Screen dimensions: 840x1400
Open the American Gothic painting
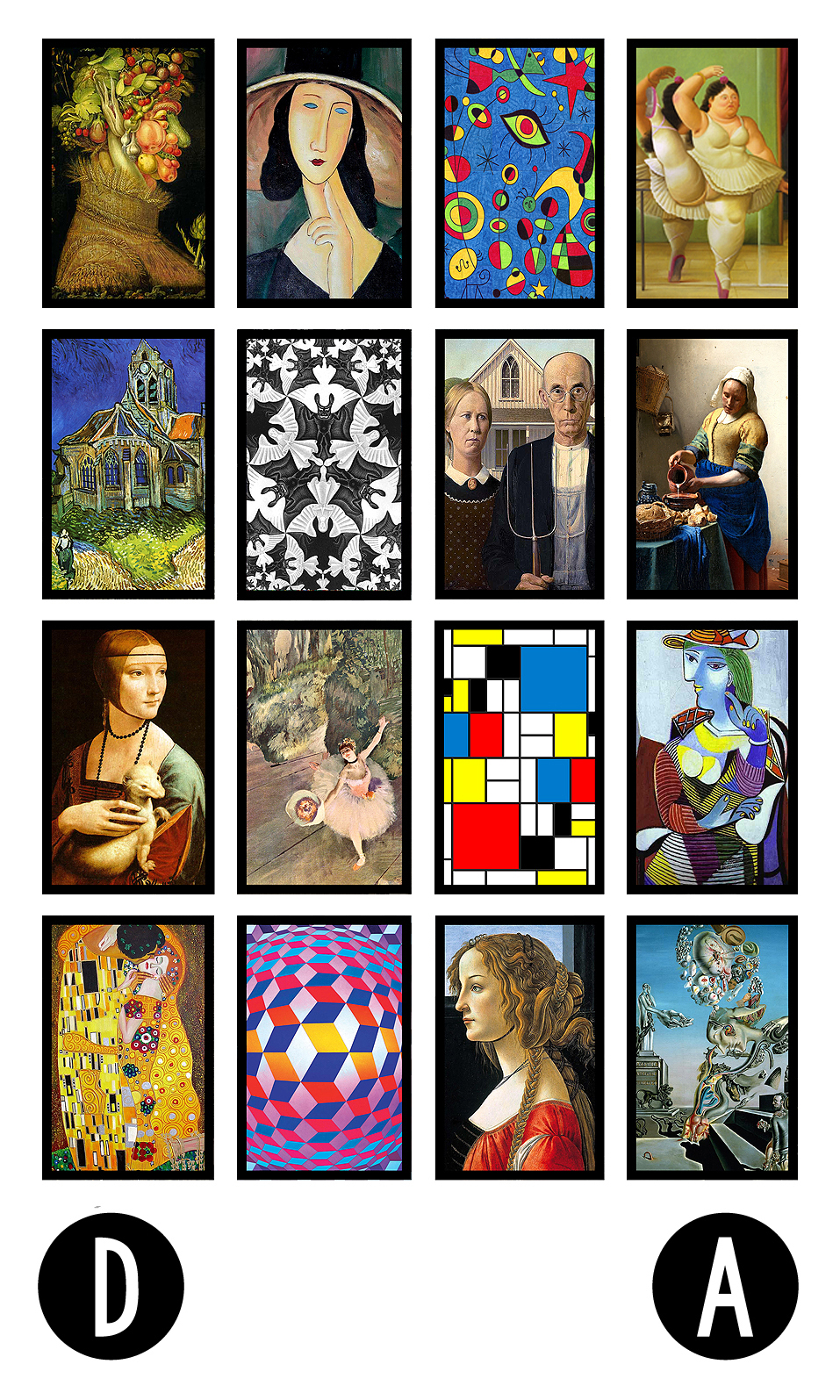520,464
